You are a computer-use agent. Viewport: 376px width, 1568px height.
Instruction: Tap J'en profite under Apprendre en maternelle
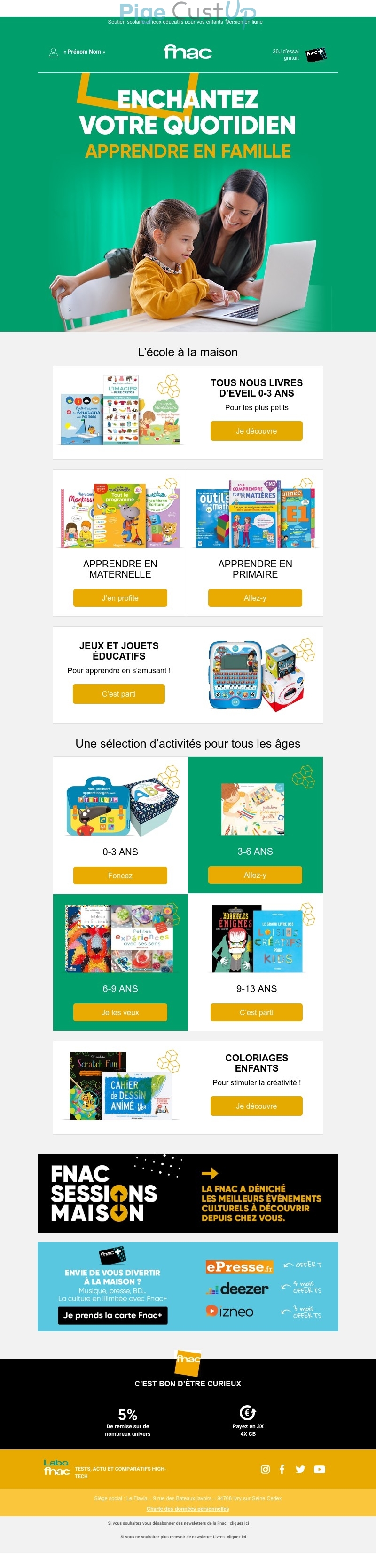[120, 598]
